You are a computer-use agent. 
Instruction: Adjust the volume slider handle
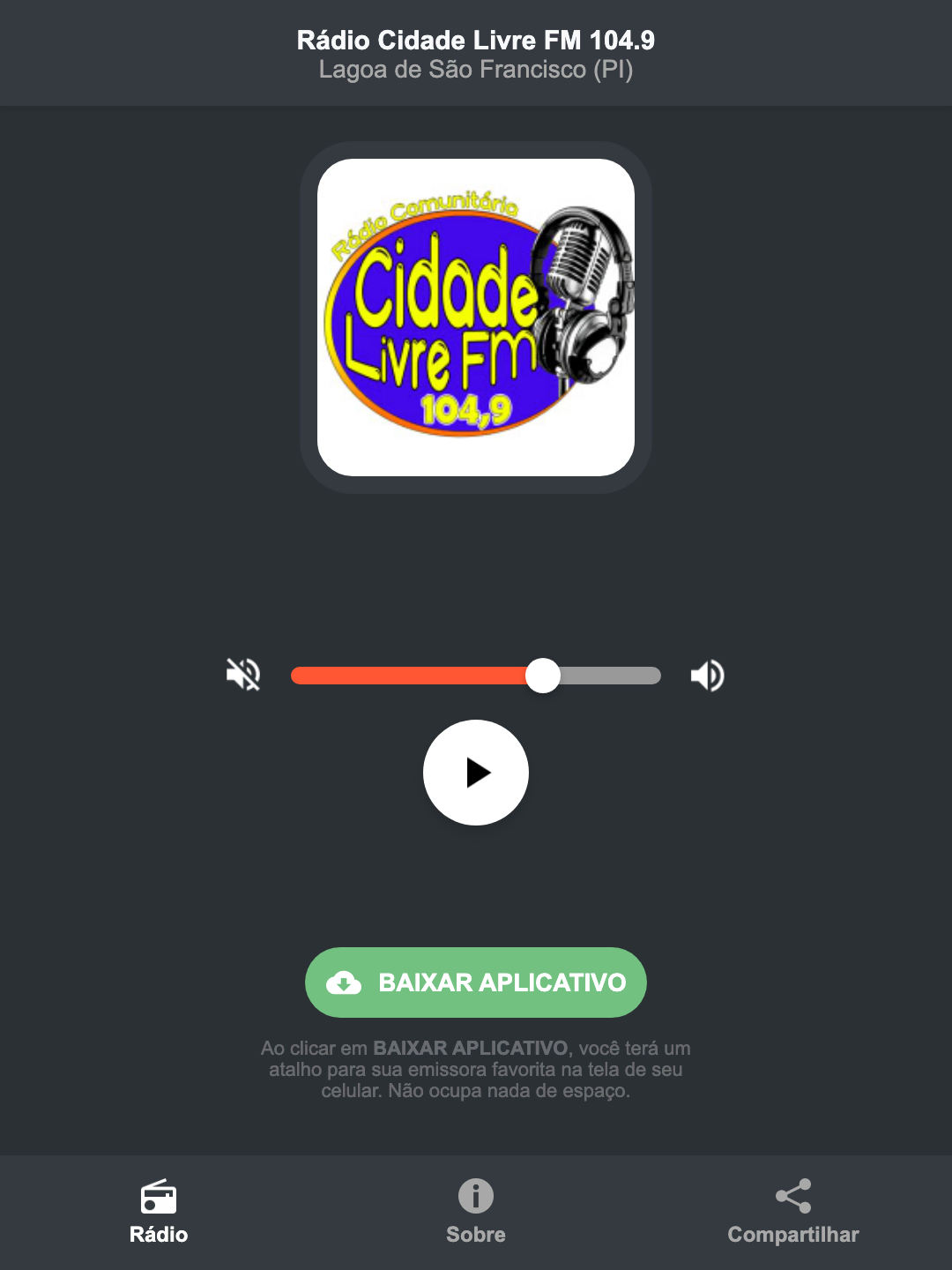(x=543, y=675)
